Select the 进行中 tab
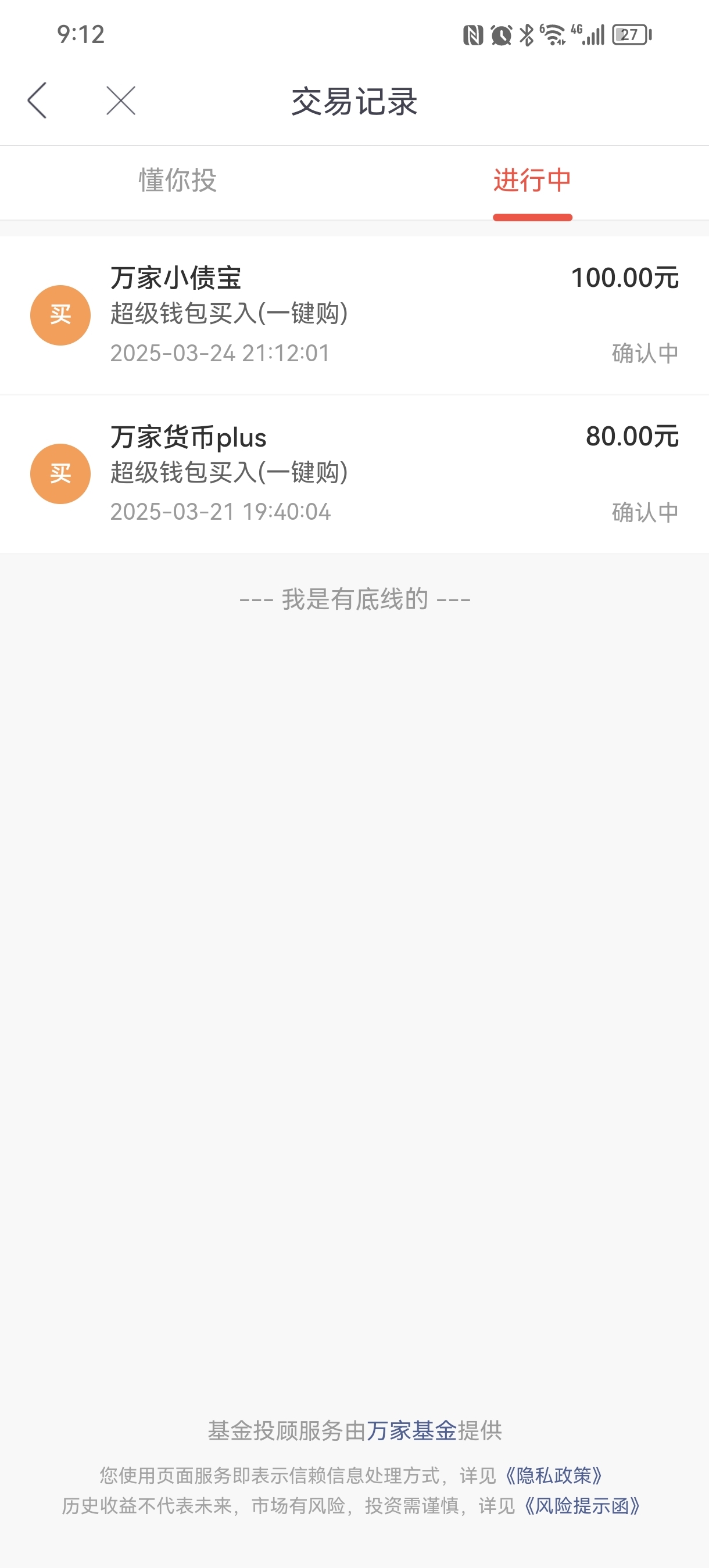Image resolution: width=709 pixels, height=1568 pixels. [532, 181]
